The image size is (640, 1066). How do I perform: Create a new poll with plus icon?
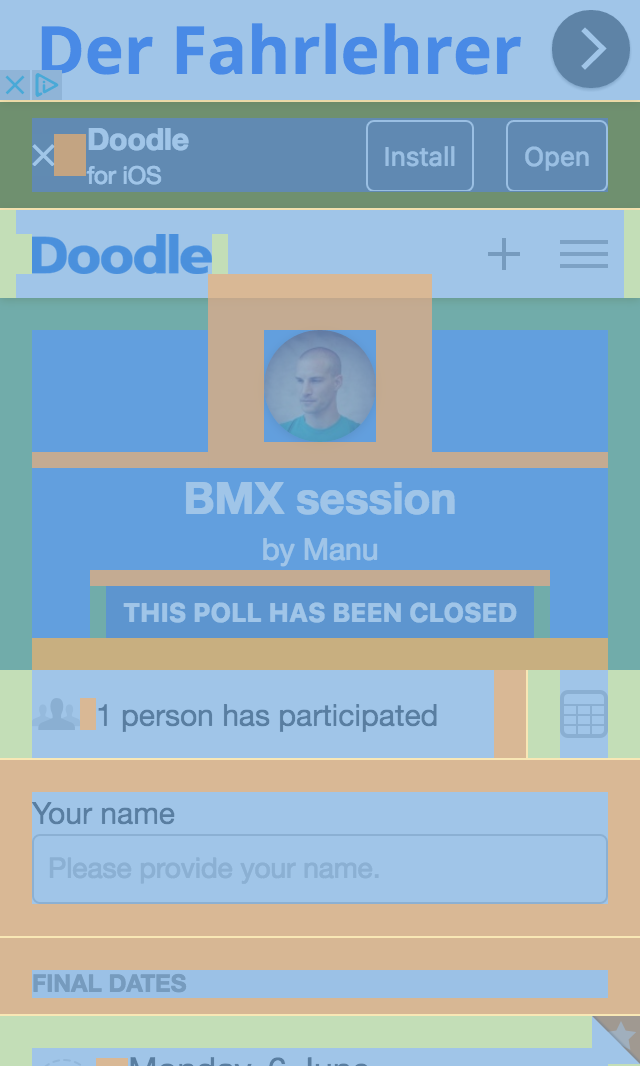click(x=504, y=254)
